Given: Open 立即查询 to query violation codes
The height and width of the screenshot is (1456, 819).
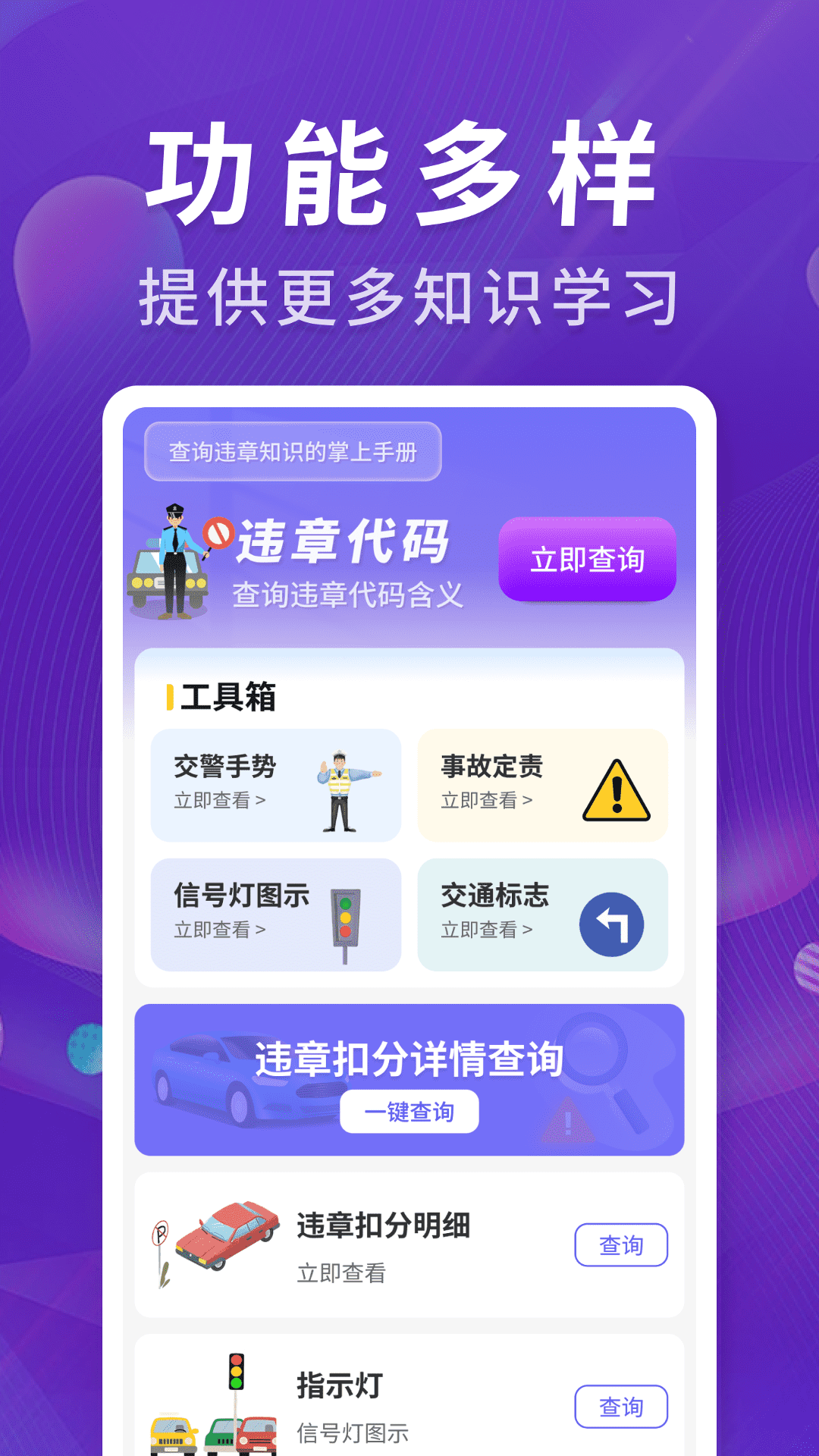Looking at the screenshot, I should [x=587, y=561].
